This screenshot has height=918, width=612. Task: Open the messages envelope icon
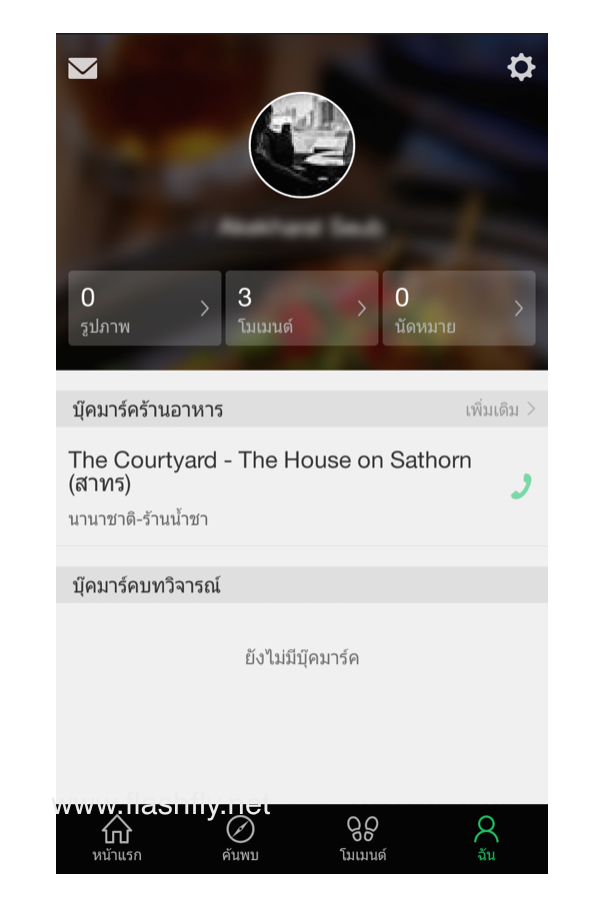click(83, 68)
